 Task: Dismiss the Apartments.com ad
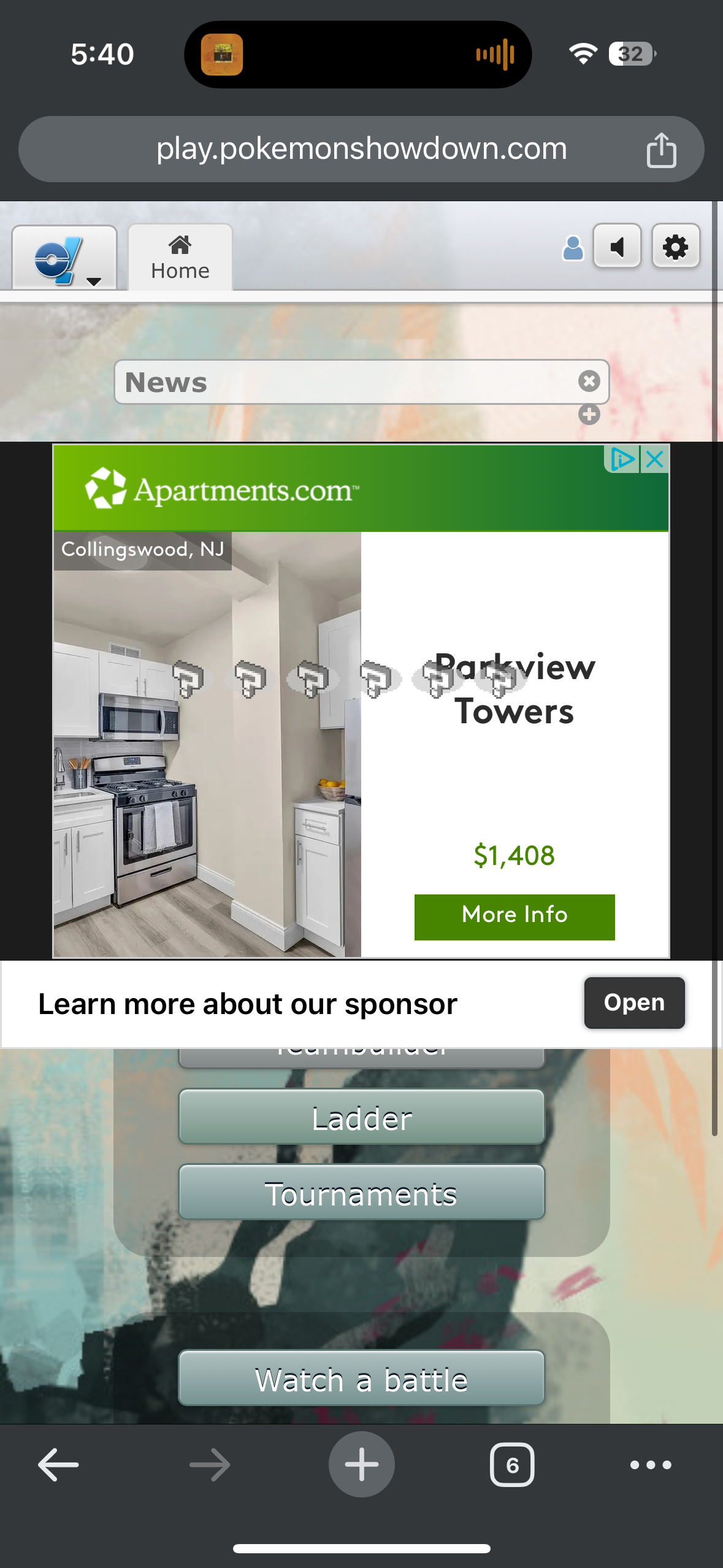tap(655, 459)
